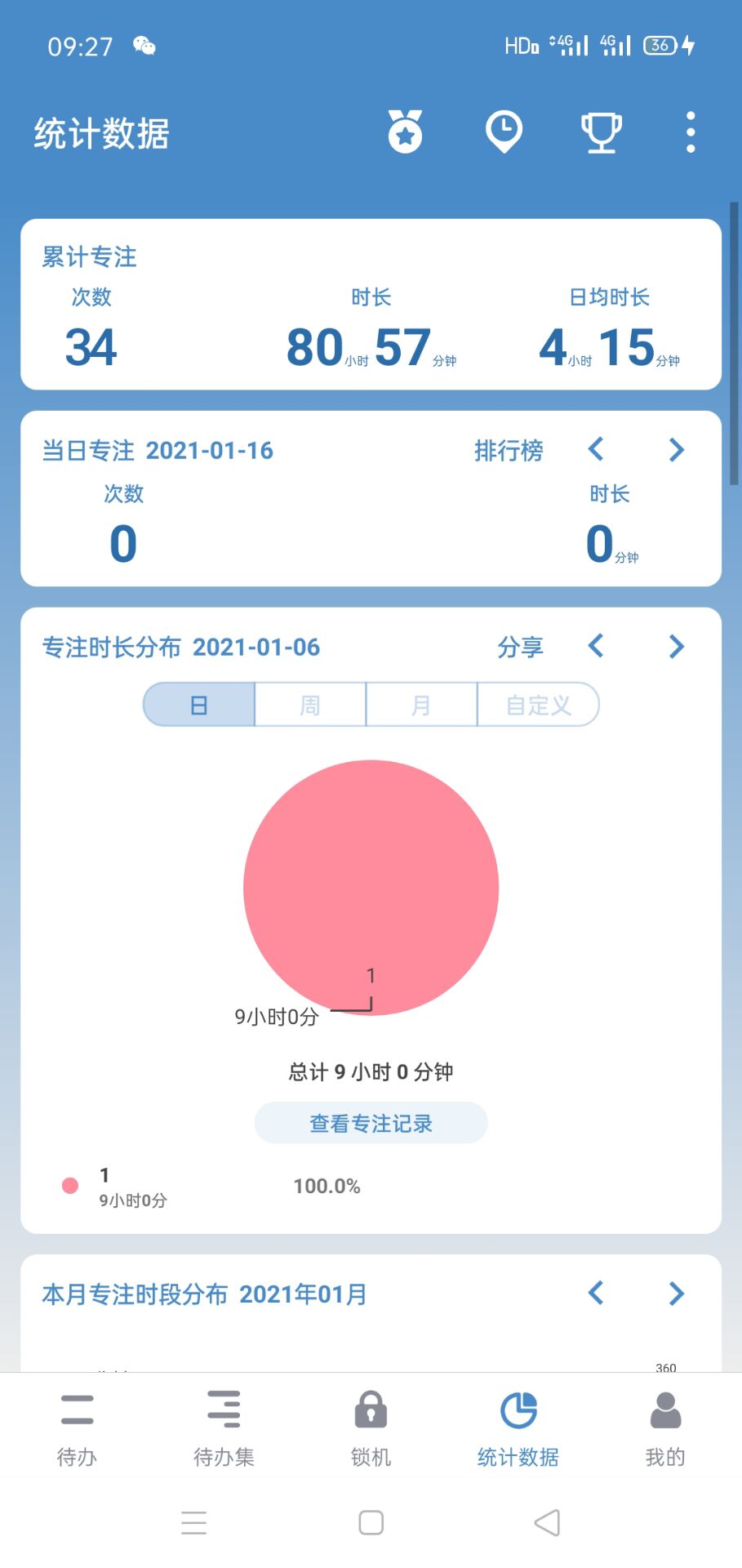Open the overflow menu
This screenshot has width=742, height=1568.
pyautogui.click(x=691, y=131)
